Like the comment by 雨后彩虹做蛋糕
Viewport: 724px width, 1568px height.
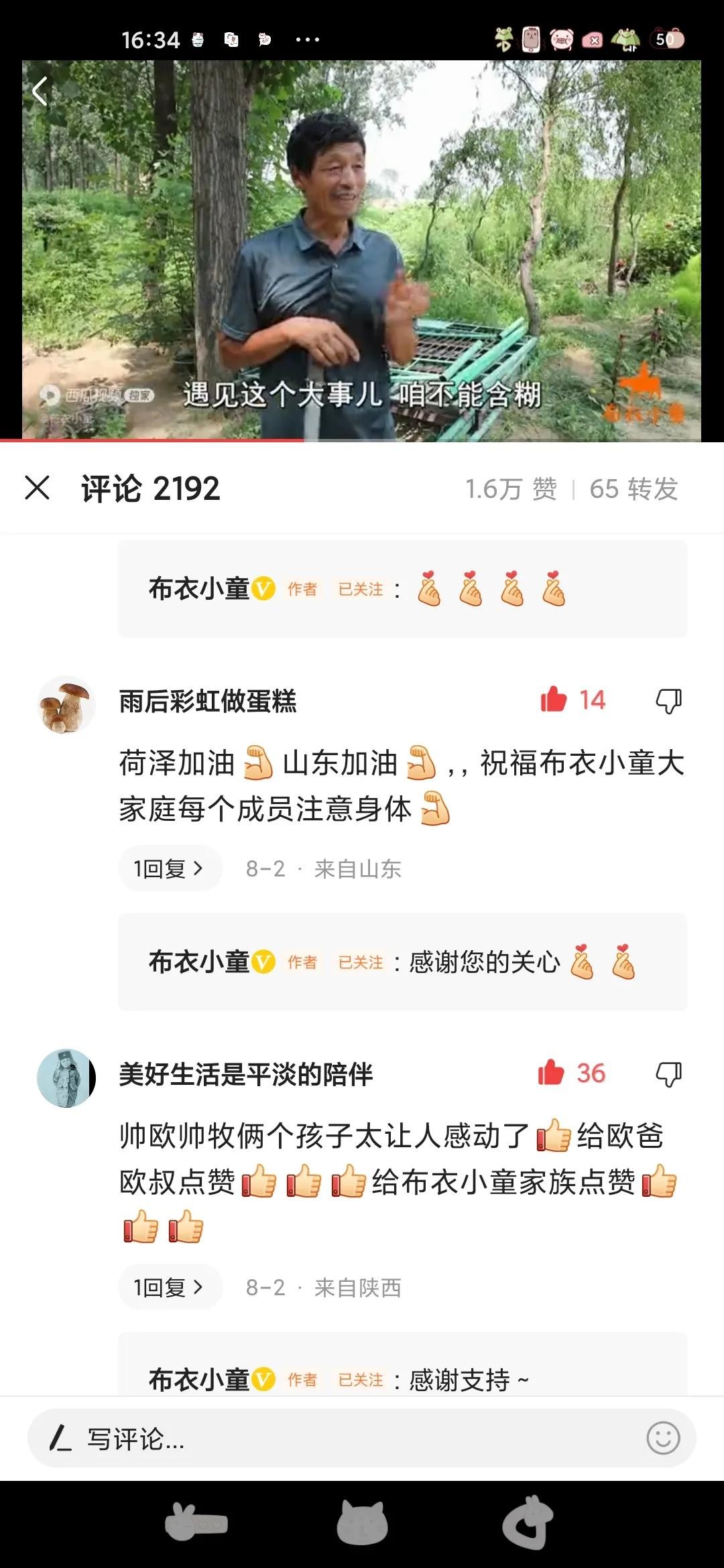coord(554,700)
